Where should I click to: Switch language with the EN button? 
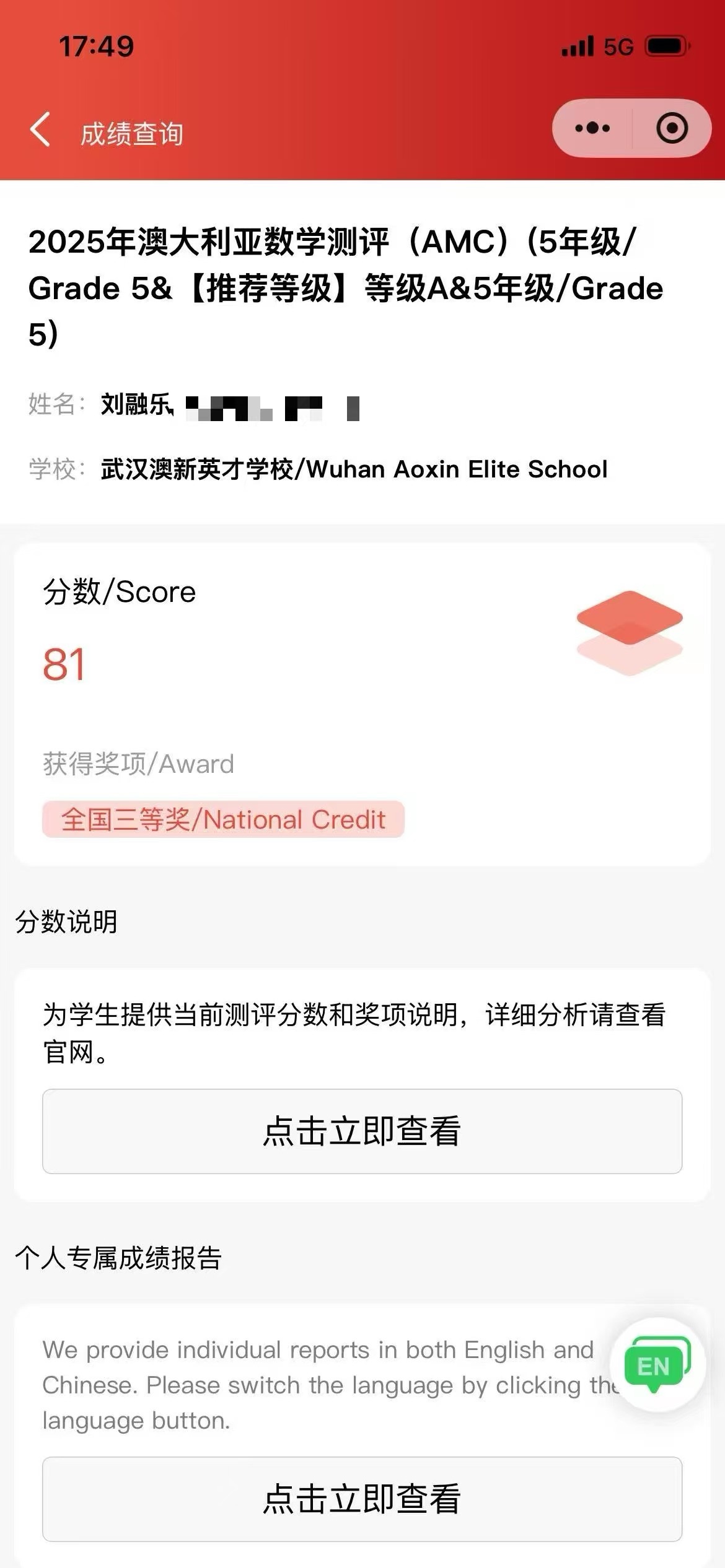[x=656, y=1365]
